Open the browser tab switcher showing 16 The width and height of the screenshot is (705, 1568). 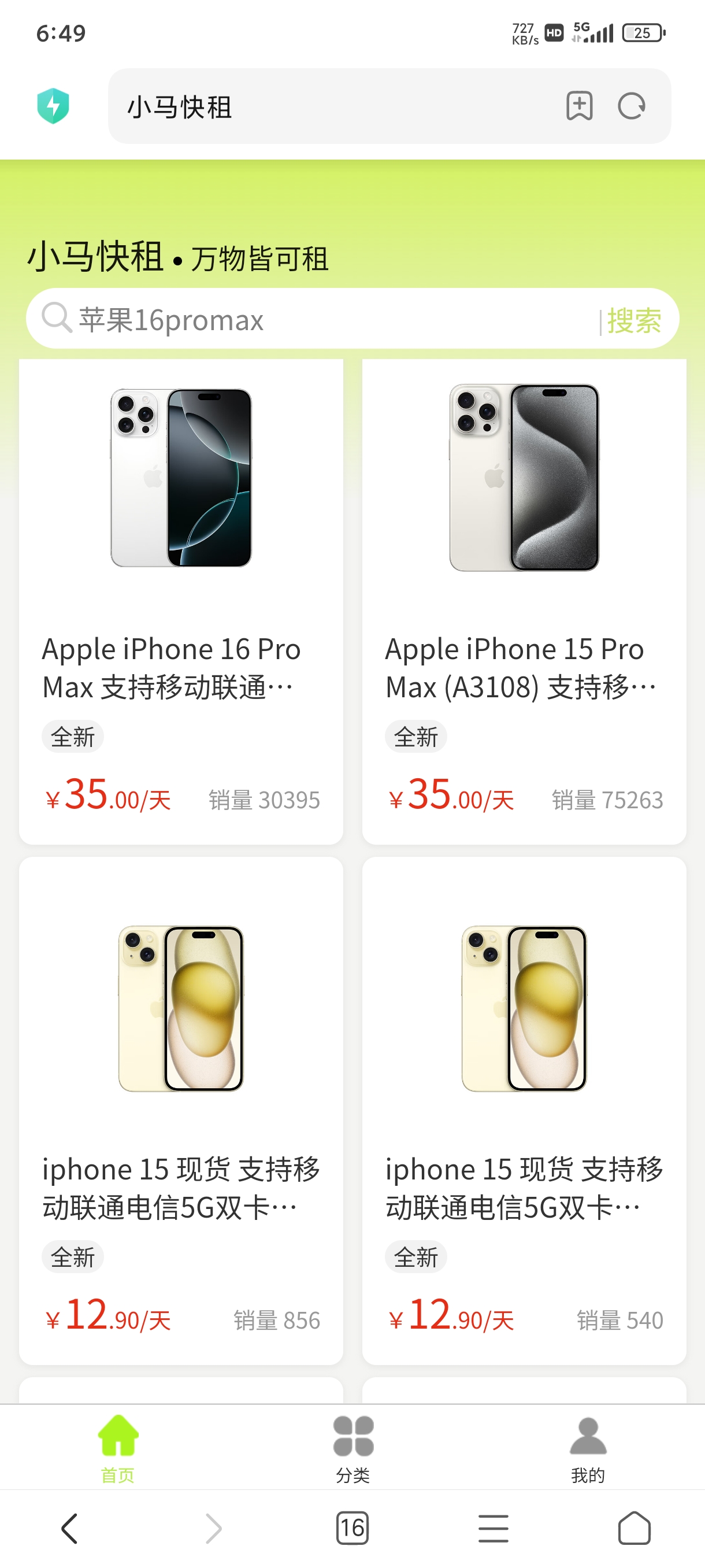[352, 1528]
